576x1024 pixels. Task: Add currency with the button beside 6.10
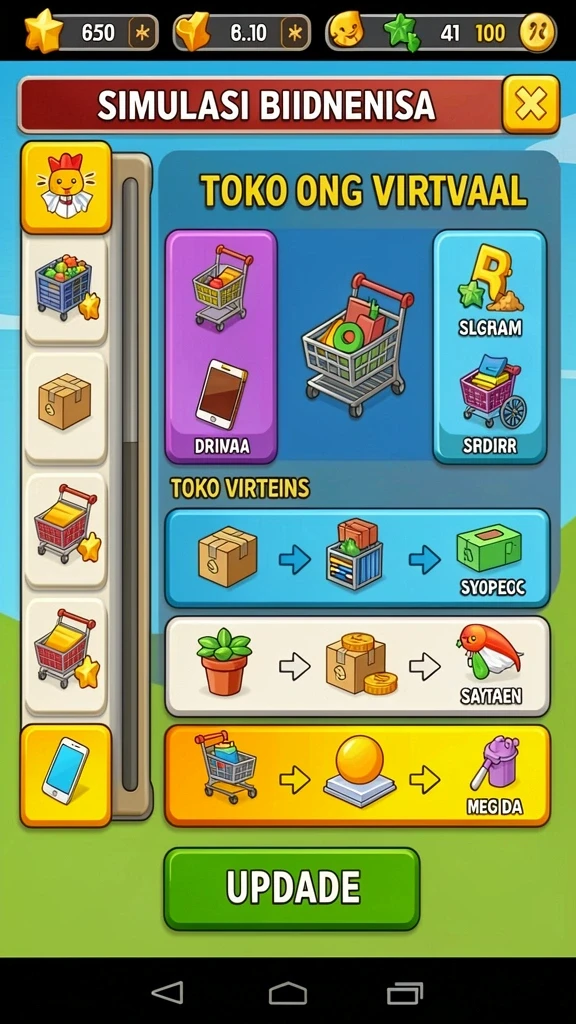295,32
